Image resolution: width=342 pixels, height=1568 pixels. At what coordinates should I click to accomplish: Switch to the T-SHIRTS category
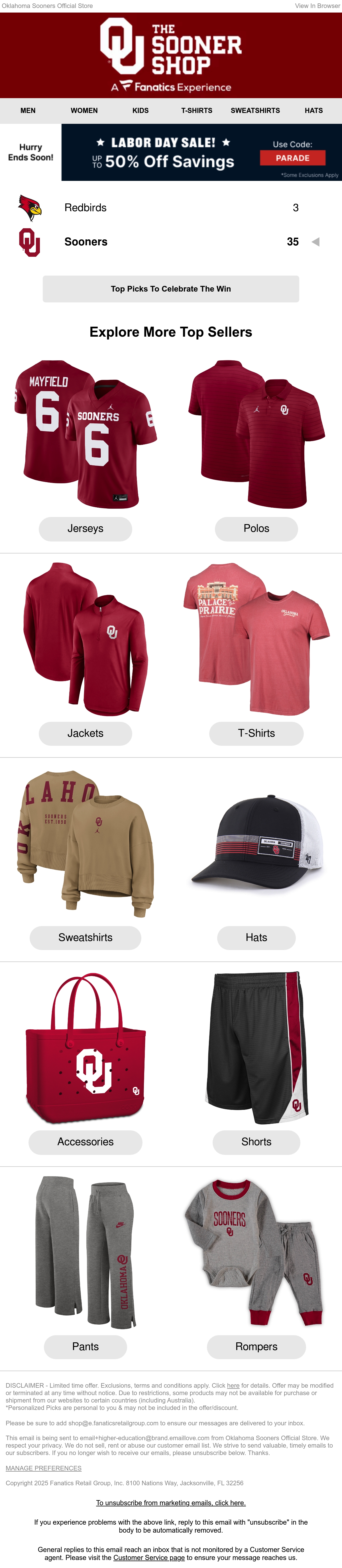197,111
